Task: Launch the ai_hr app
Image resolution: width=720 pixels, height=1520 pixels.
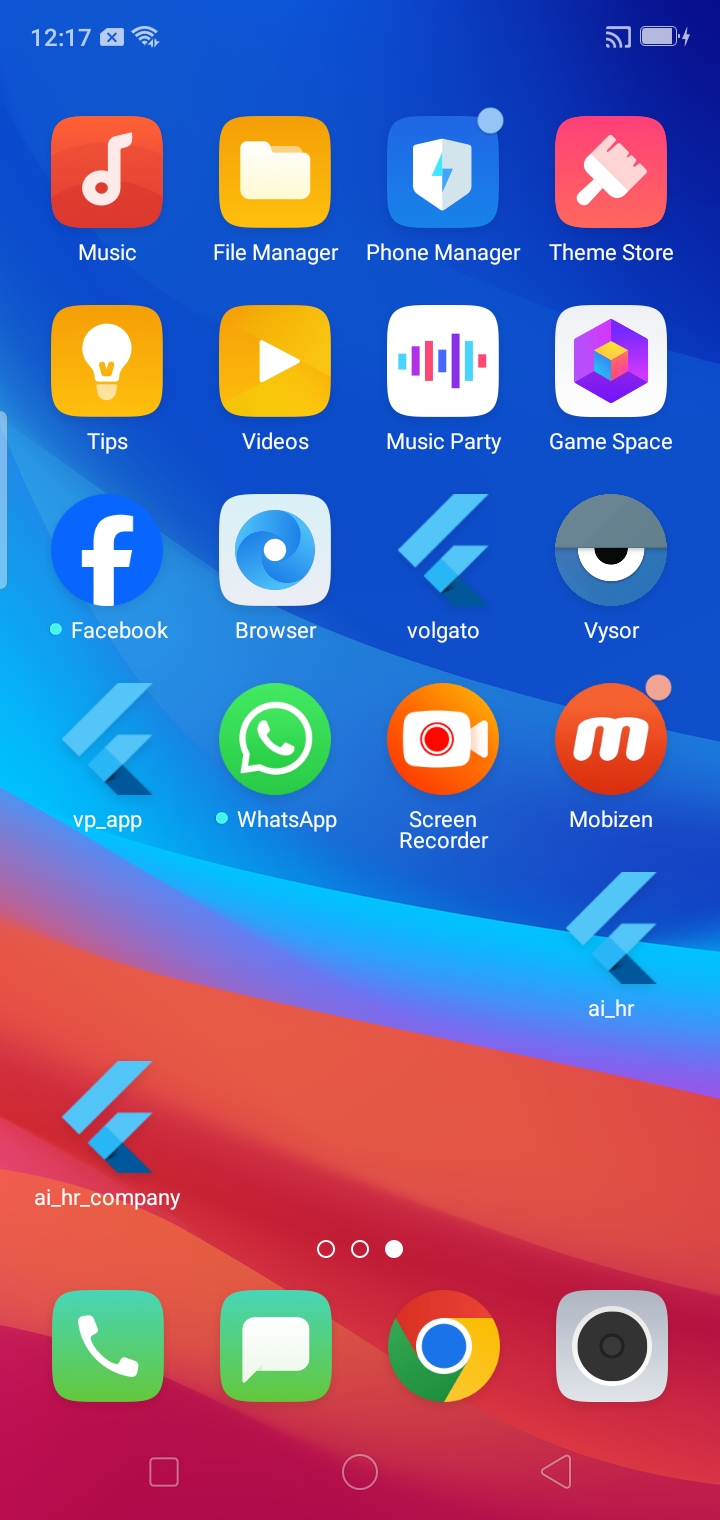Action: pyautogui.click(x=611, y=928)
